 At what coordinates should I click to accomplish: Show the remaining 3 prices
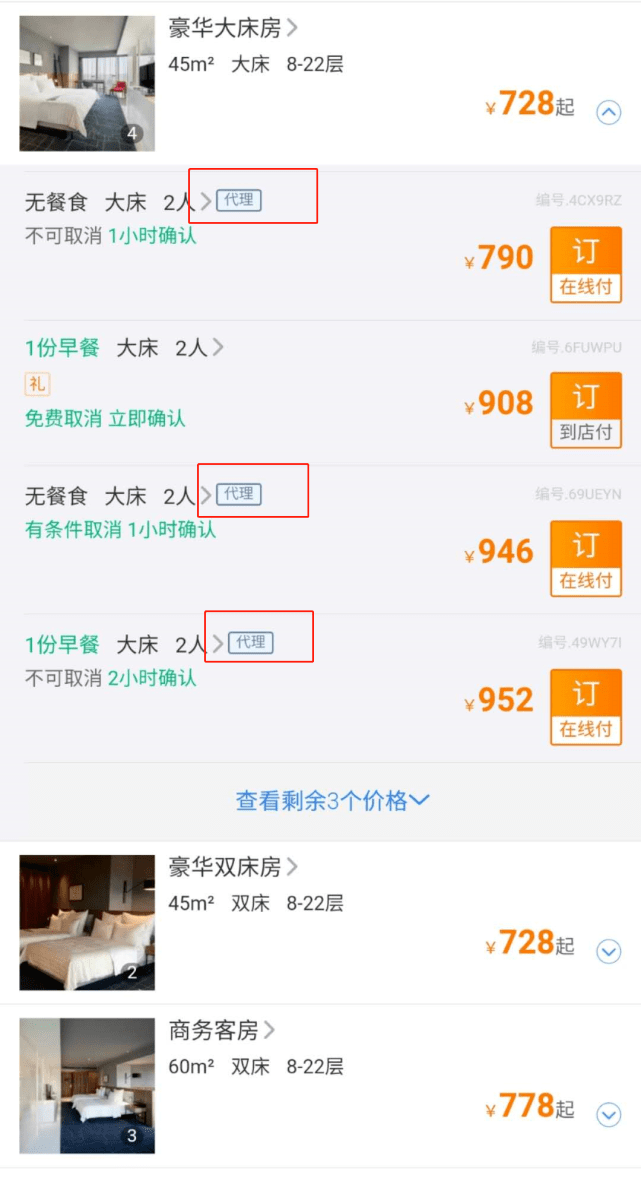pos(331,800)
